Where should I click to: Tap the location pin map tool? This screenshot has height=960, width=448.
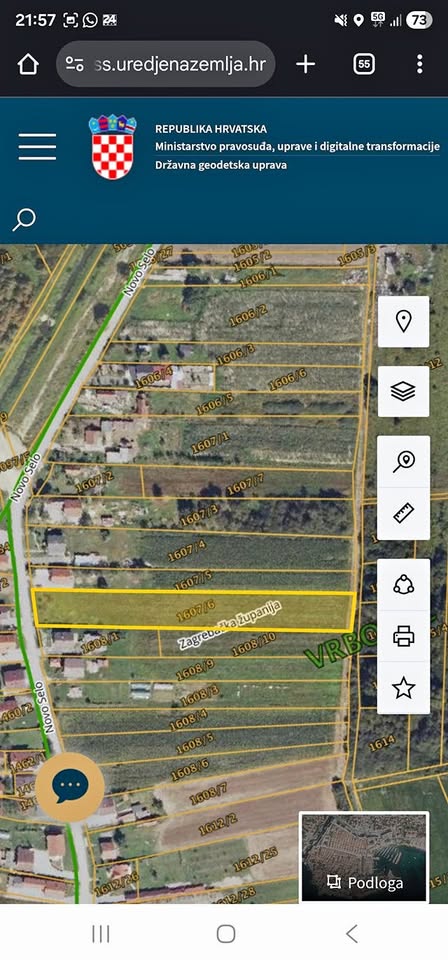(x=403, y=321)
